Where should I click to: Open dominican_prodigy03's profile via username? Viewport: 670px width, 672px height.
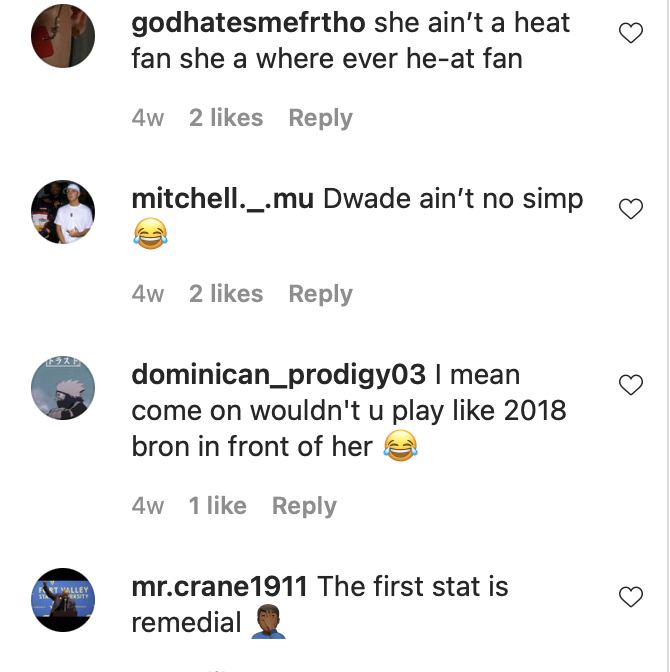[x=278, y=375]
